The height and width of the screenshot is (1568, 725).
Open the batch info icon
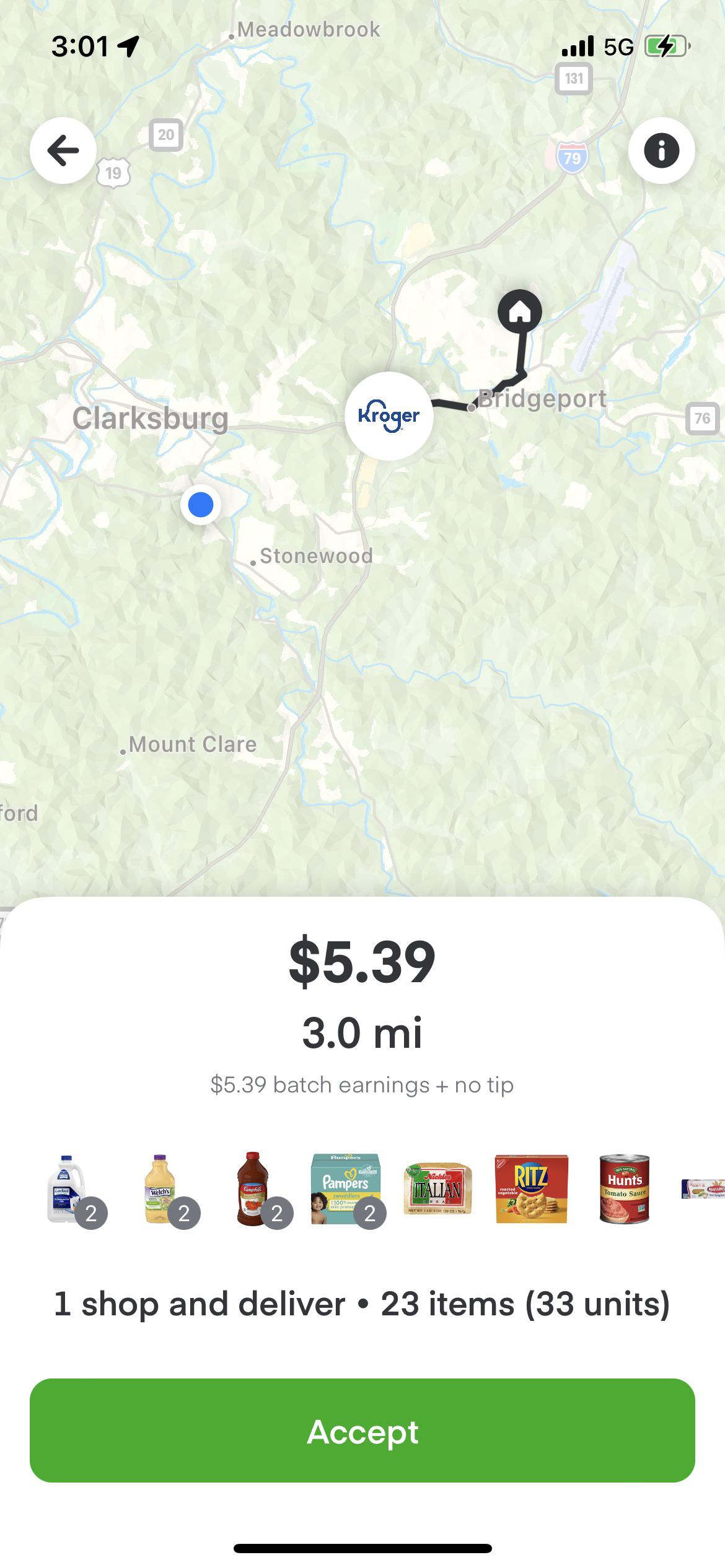tap(661, 150)
